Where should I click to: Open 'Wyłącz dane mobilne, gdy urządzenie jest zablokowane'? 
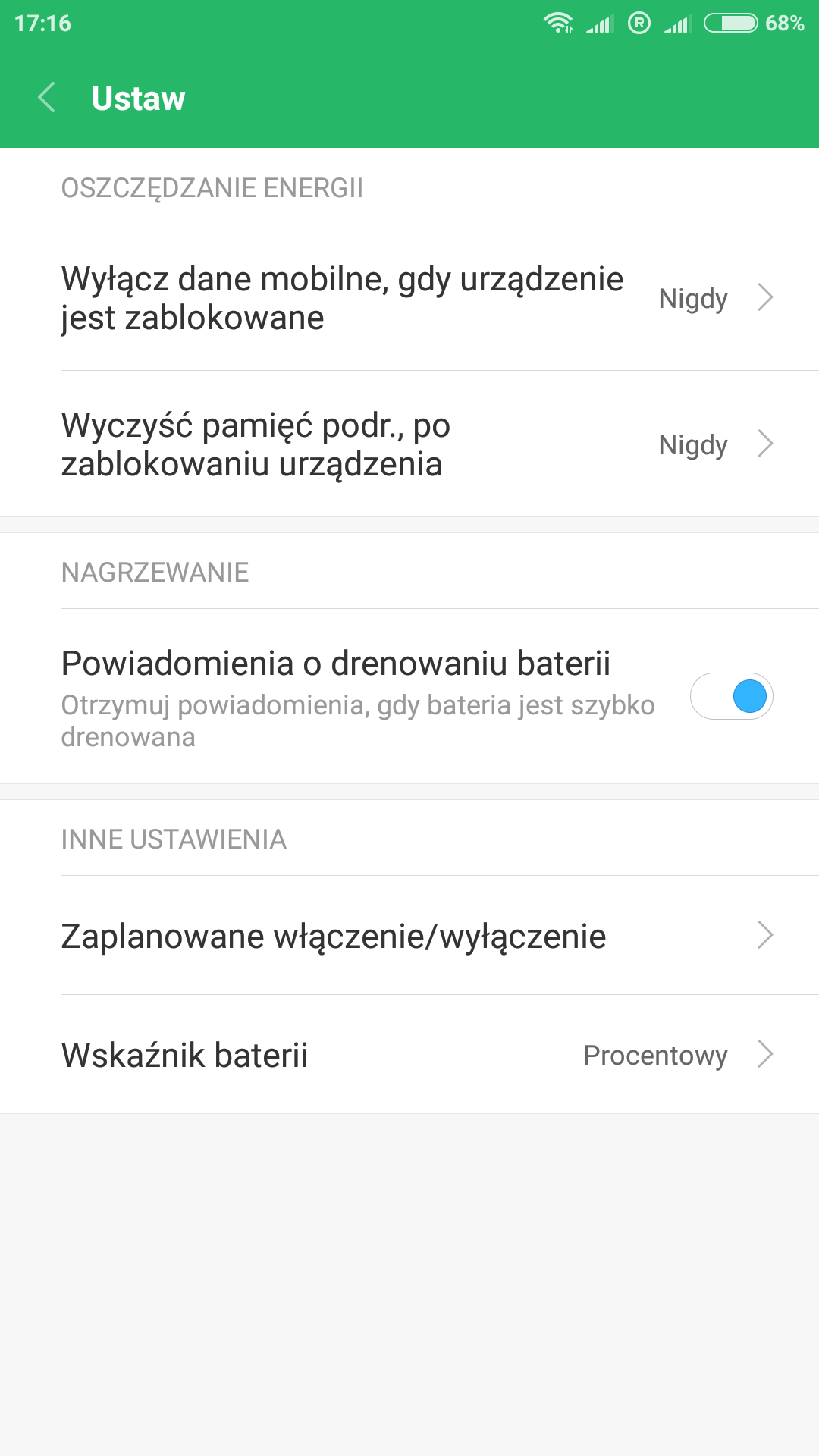click(409, 298)
